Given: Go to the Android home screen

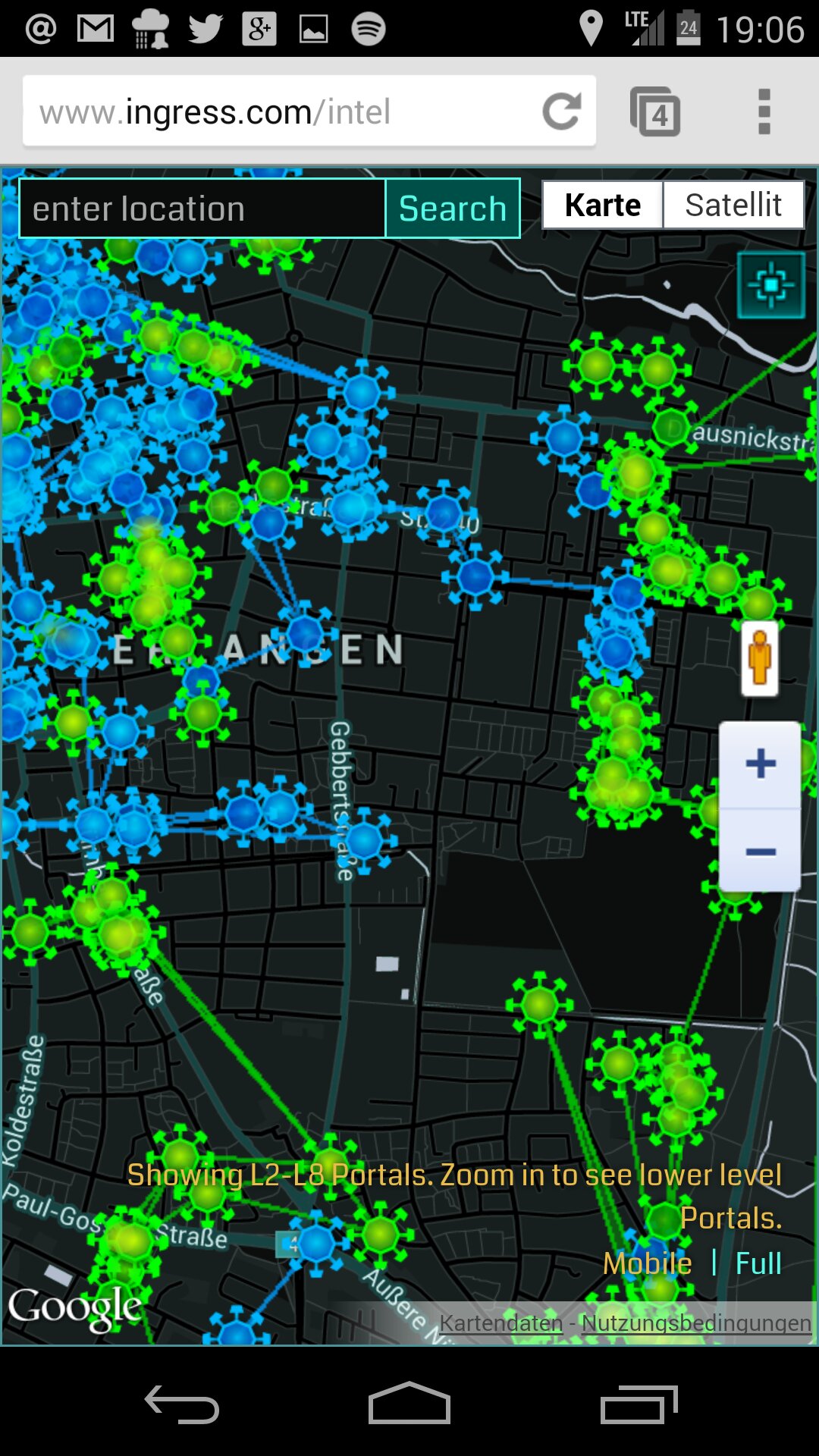Looking at the screenshot, I should (409, 1404).
